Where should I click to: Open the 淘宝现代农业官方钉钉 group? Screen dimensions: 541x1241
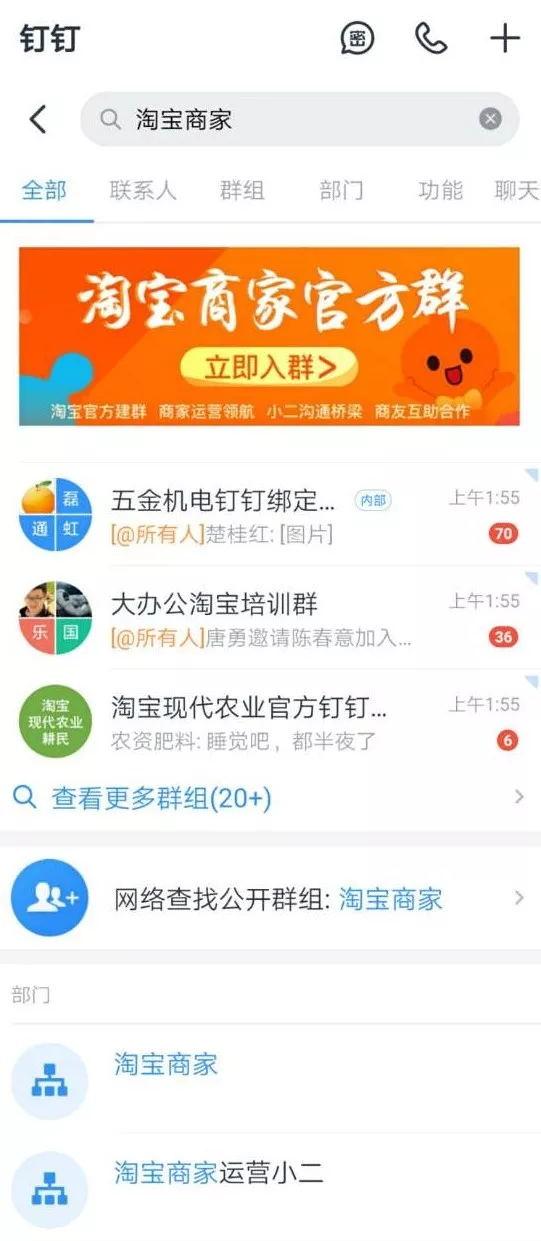[x=270, y=721]
